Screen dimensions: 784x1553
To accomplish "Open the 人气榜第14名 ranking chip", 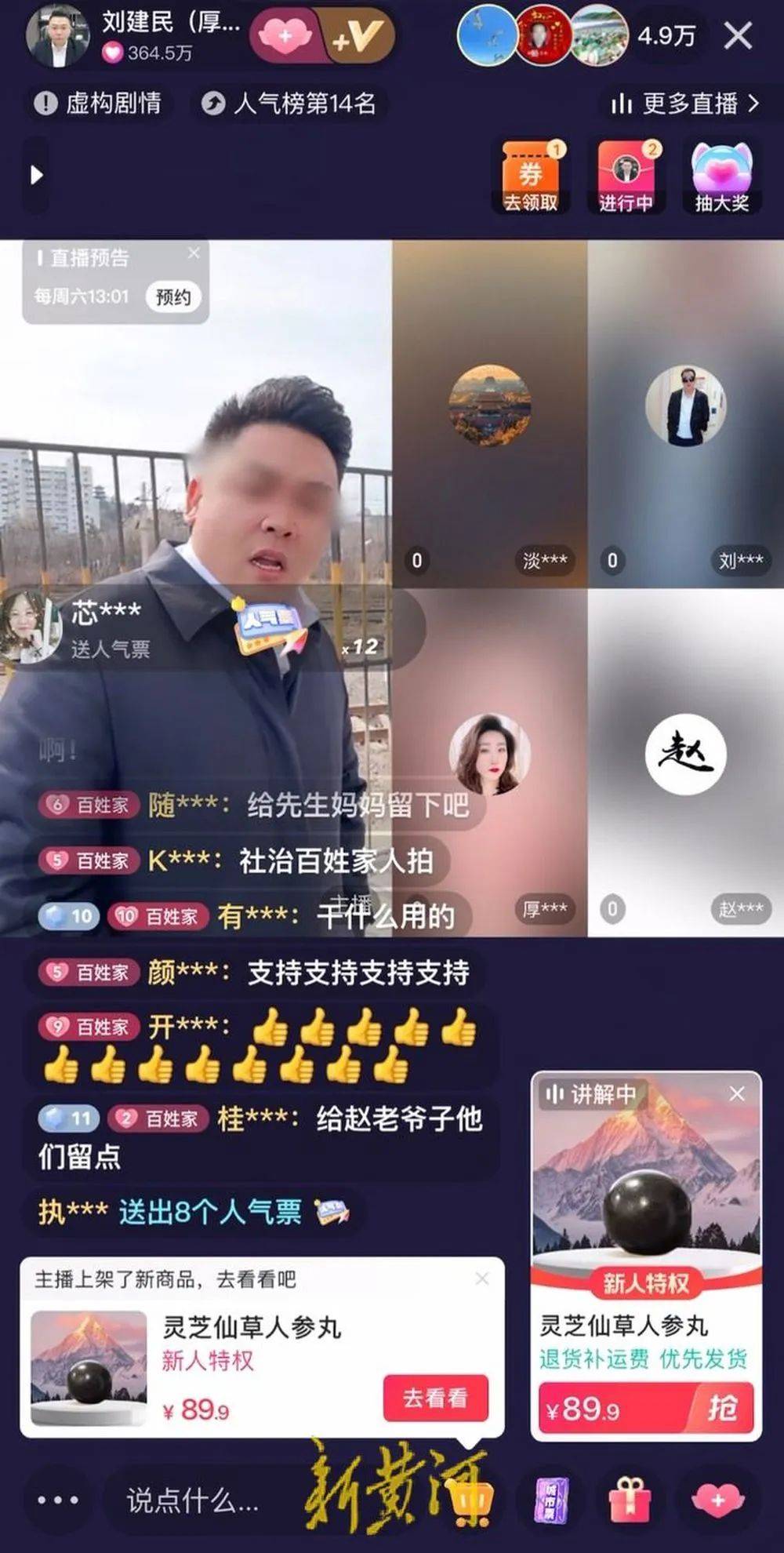I will [289, 104].
